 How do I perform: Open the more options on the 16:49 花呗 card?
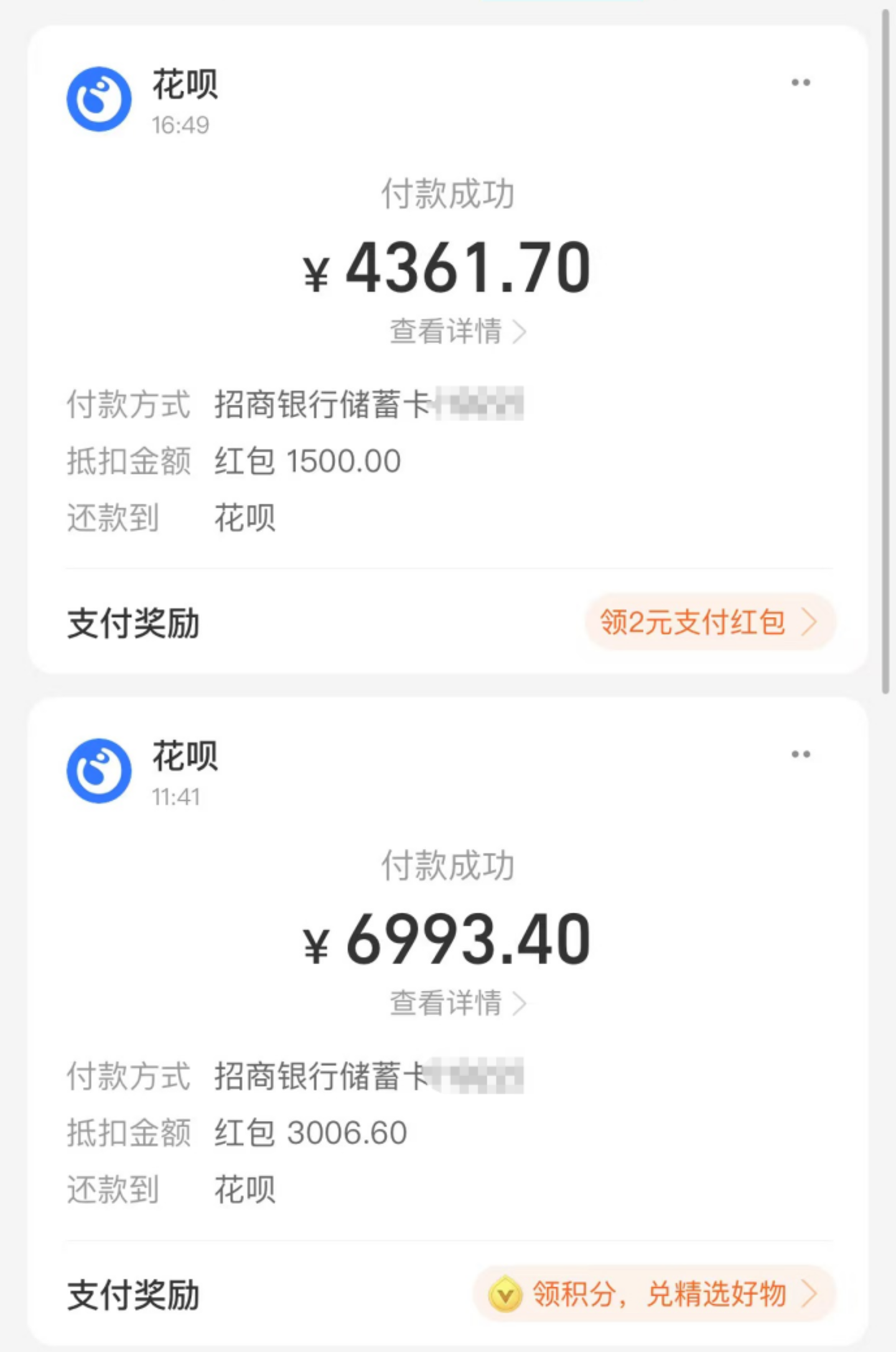click(800, 83)
